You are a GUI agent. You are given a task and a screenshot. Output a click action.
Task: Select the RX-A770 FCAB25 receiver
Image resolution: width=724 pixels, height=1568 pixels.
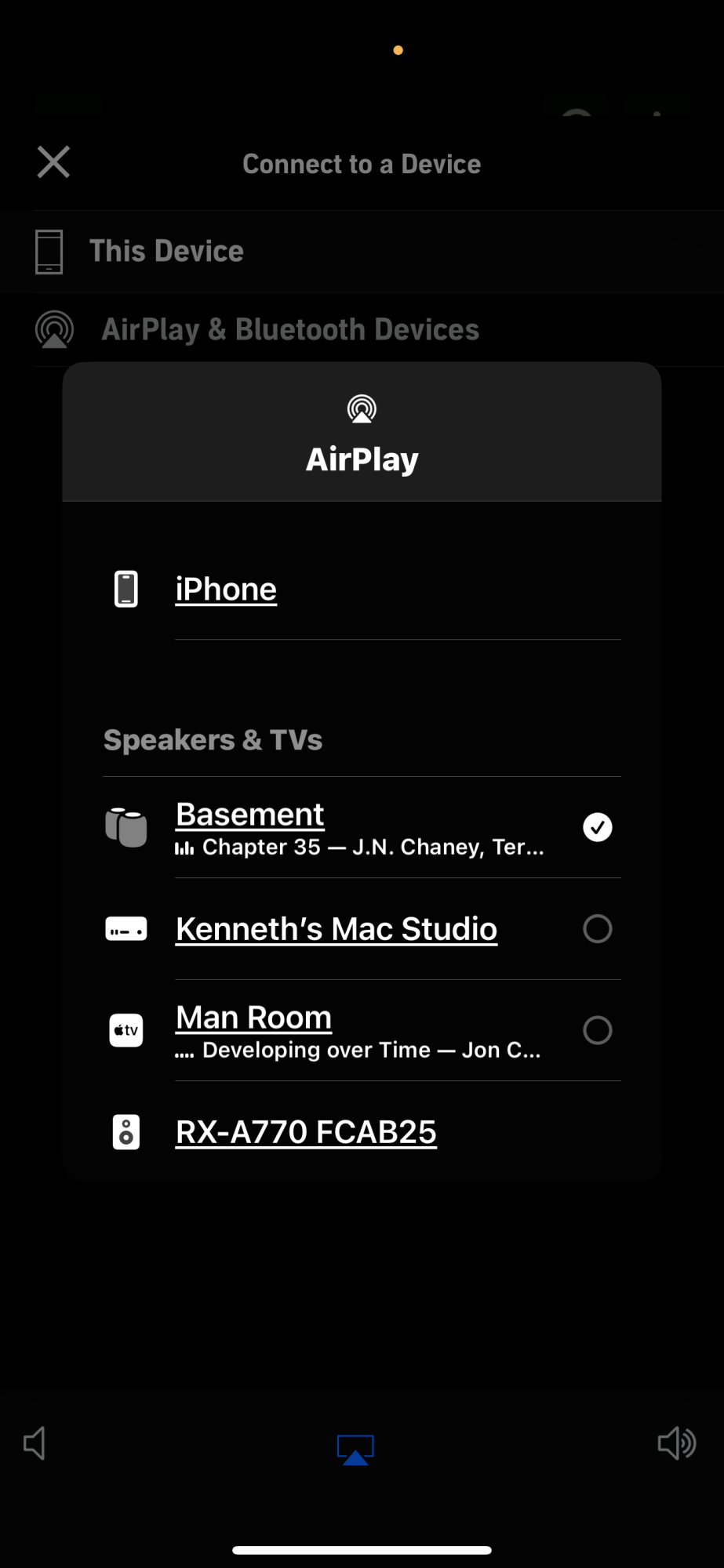306,1132
